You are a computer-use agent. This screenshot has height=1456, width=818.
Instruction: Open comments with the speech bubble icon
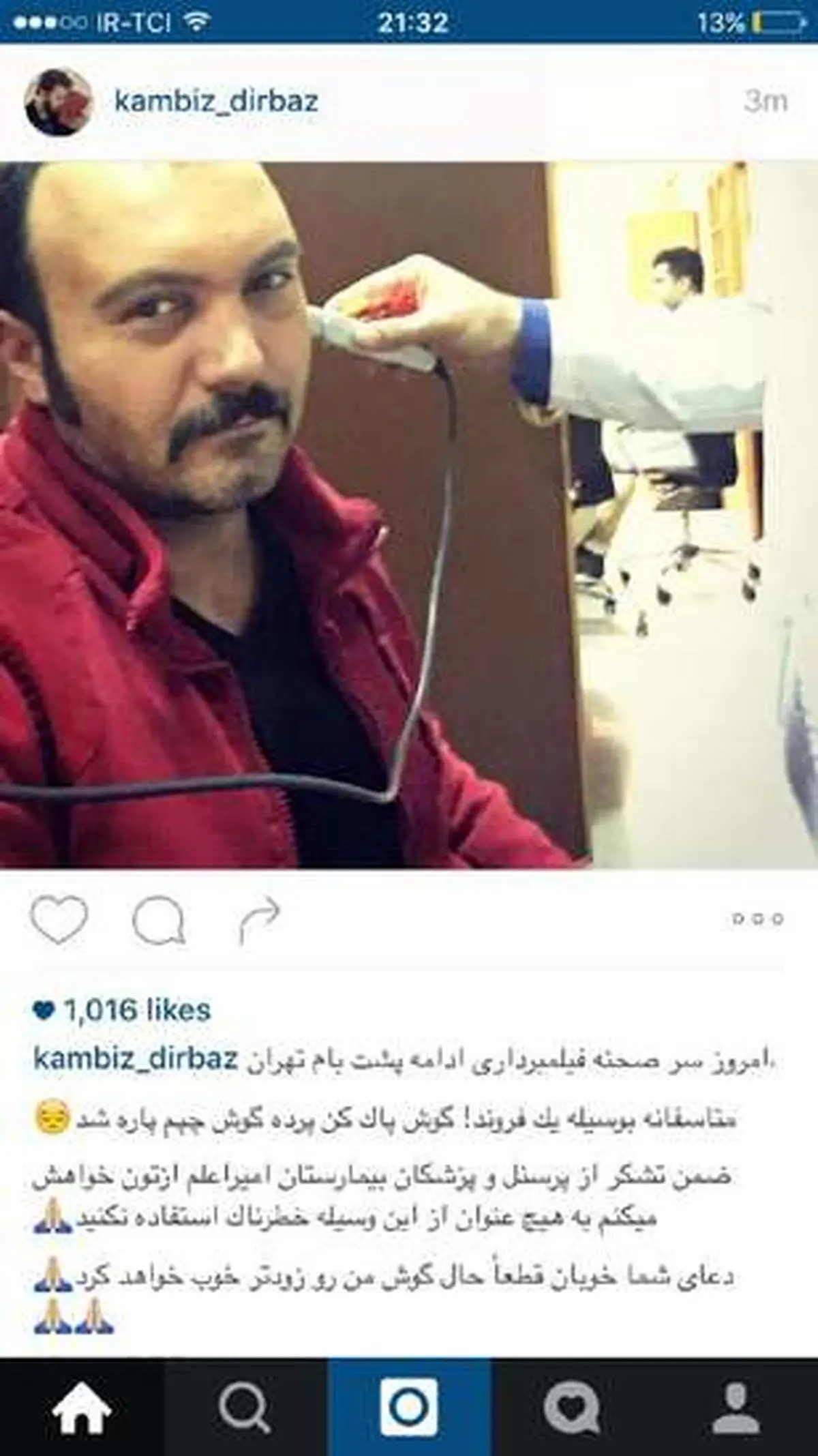(x=158, y=920)
